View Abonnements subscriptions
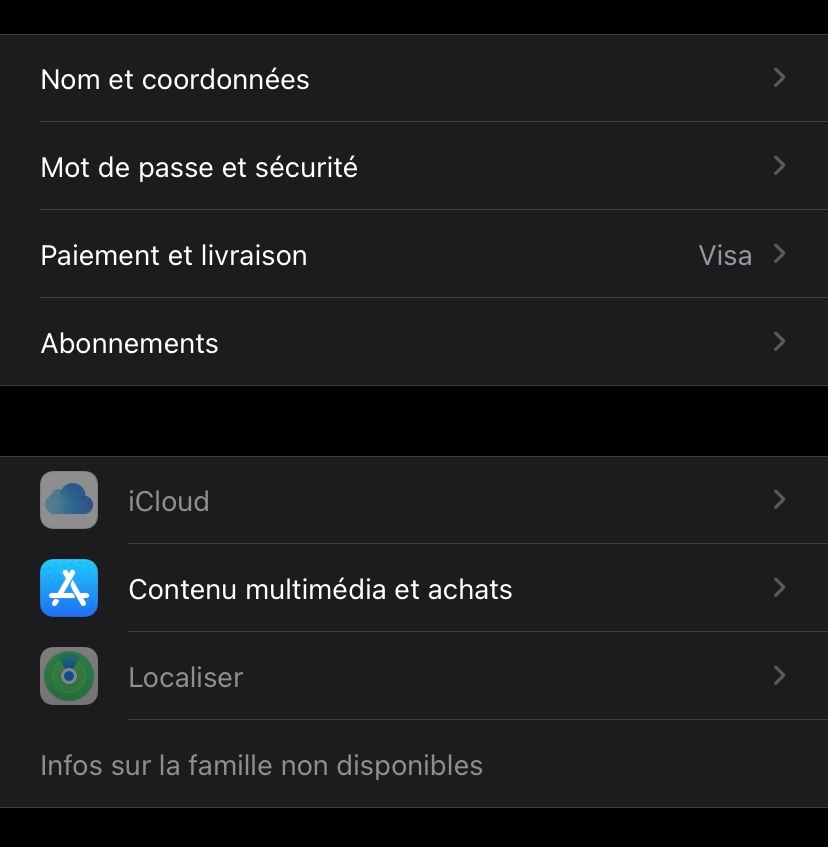Viewport: 828px width, 847px height. pos(414,343)
